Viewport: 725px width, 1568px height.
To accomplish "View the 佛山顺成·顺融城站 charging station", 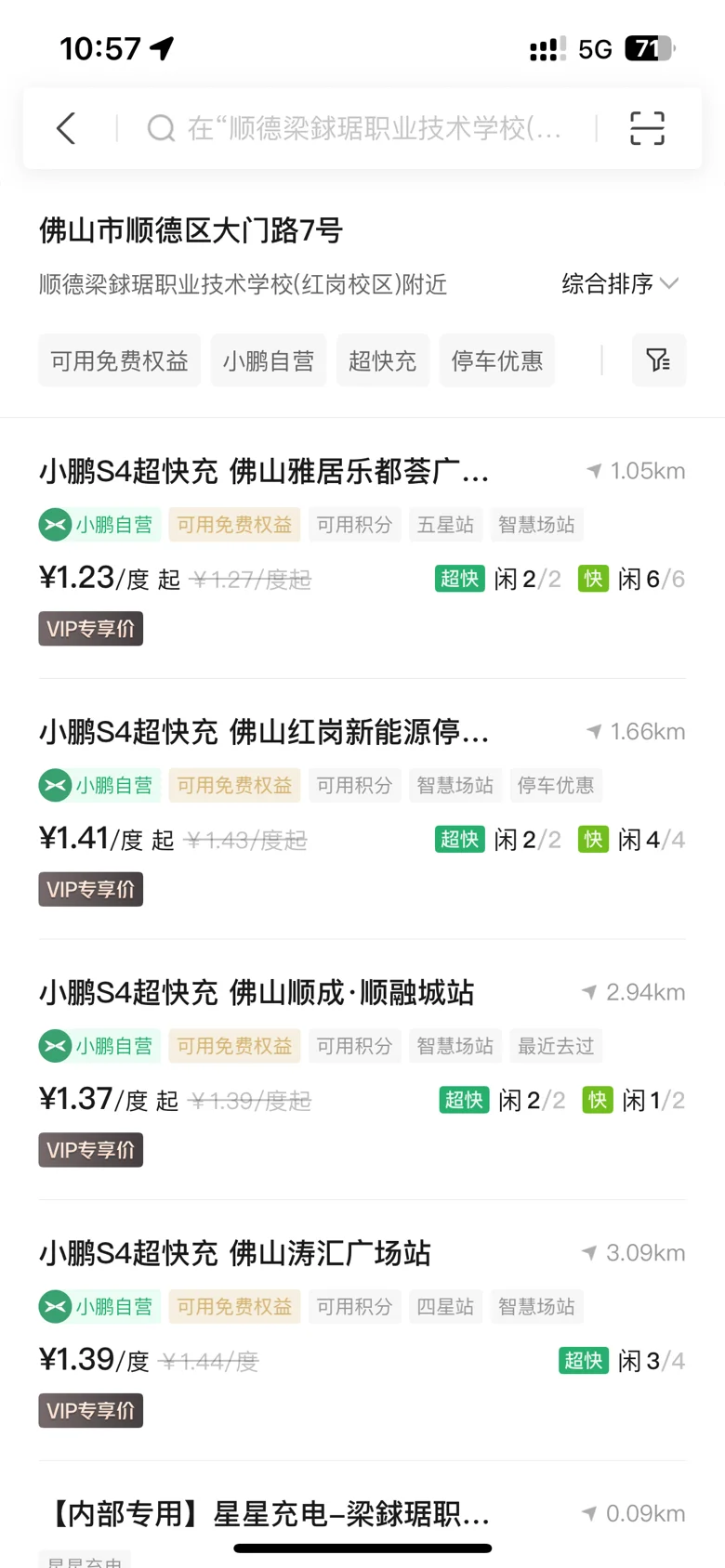I will 362,1070.
